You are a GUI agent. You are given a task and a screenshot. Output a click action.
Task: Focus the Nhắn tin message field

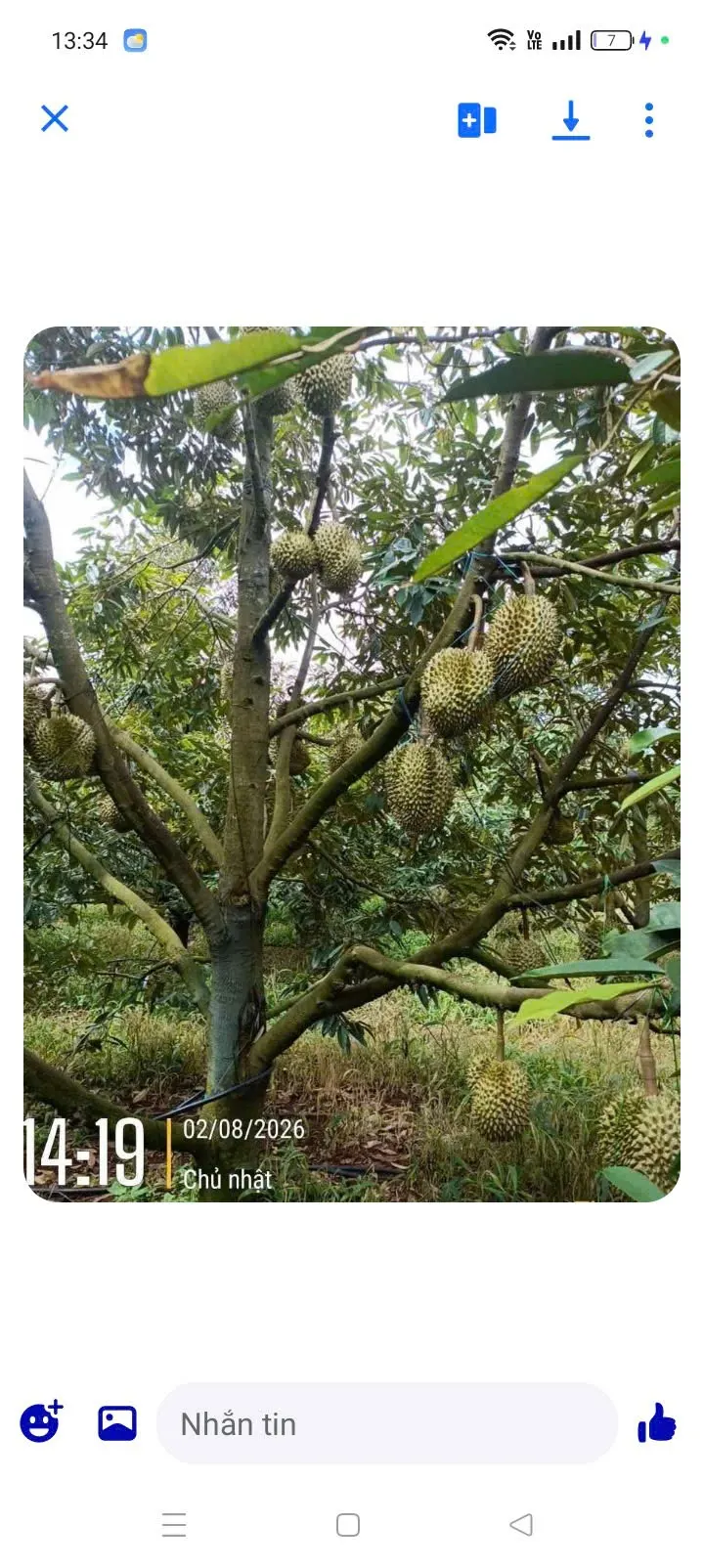point(387,1423)
